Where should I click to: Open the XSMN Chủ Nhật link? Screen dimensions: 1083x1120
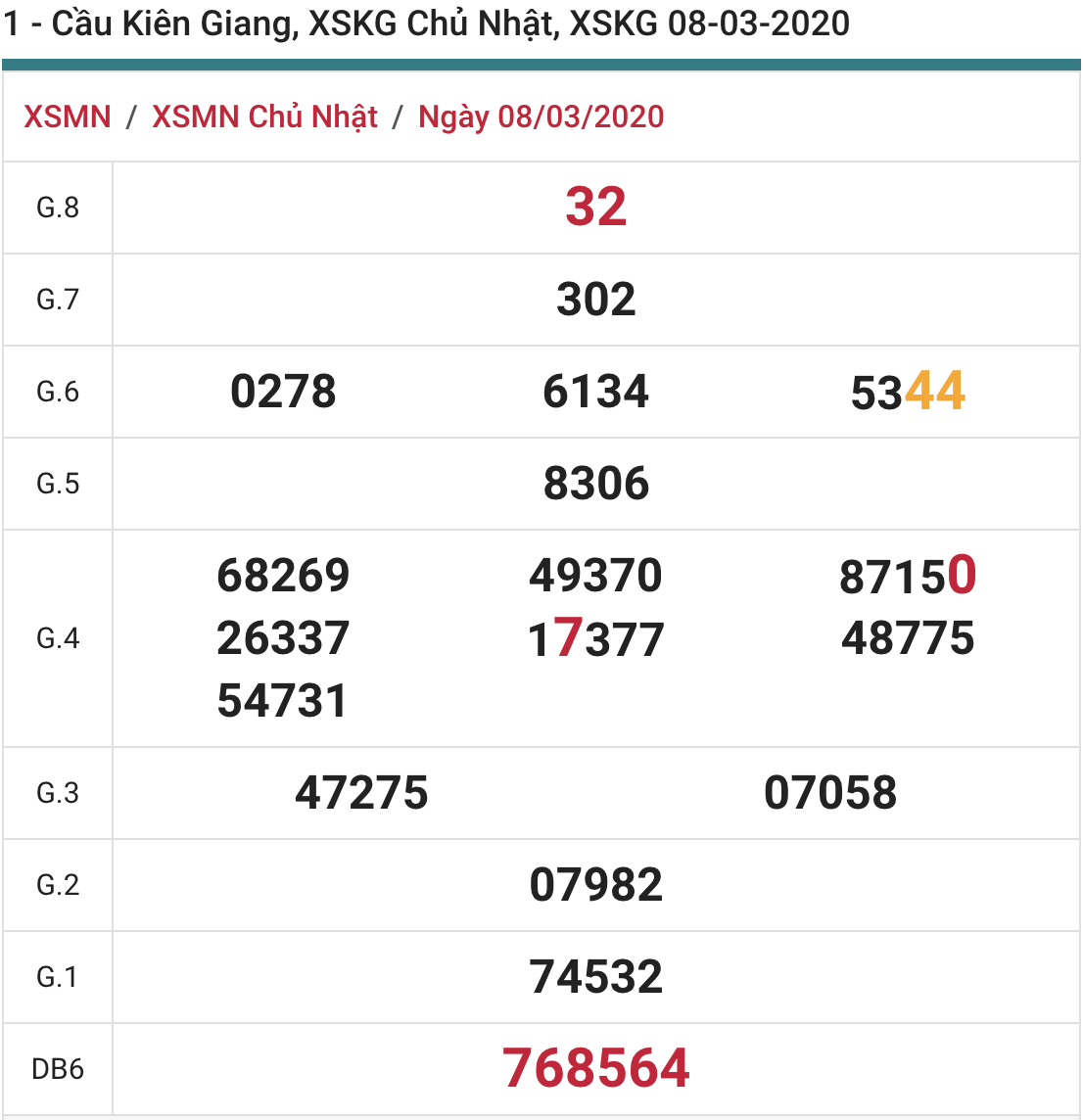262,117
